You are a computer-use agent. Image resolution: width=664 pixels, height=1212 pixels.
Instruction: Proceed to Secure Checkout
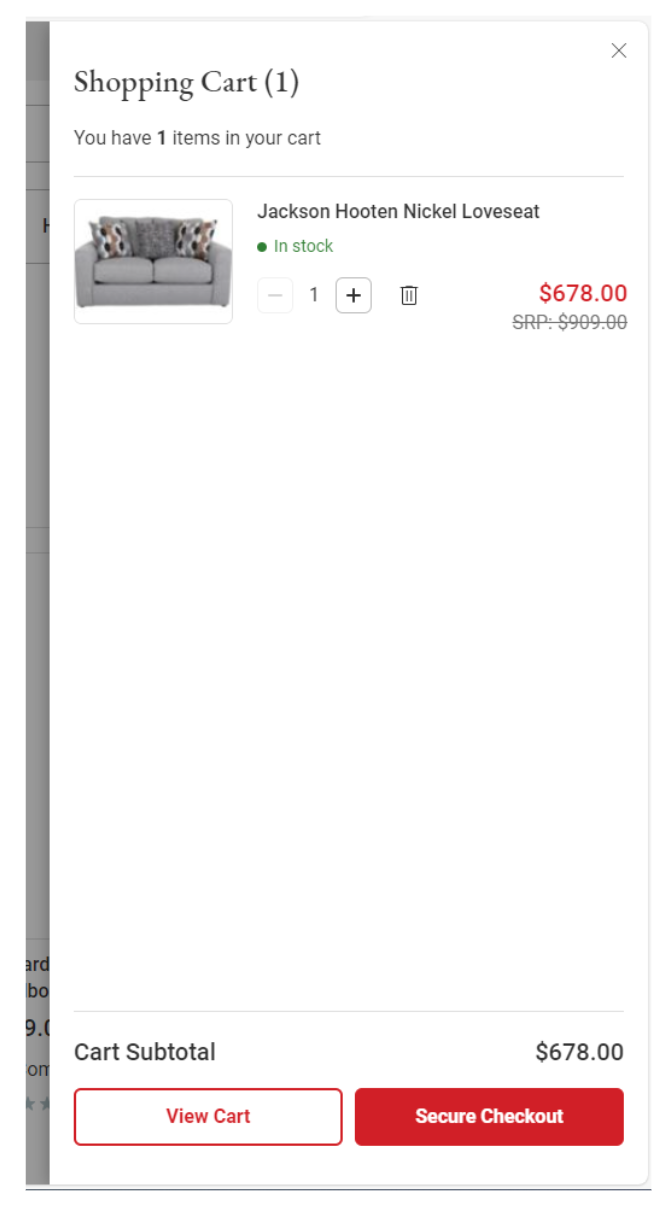coord(489,1116)
